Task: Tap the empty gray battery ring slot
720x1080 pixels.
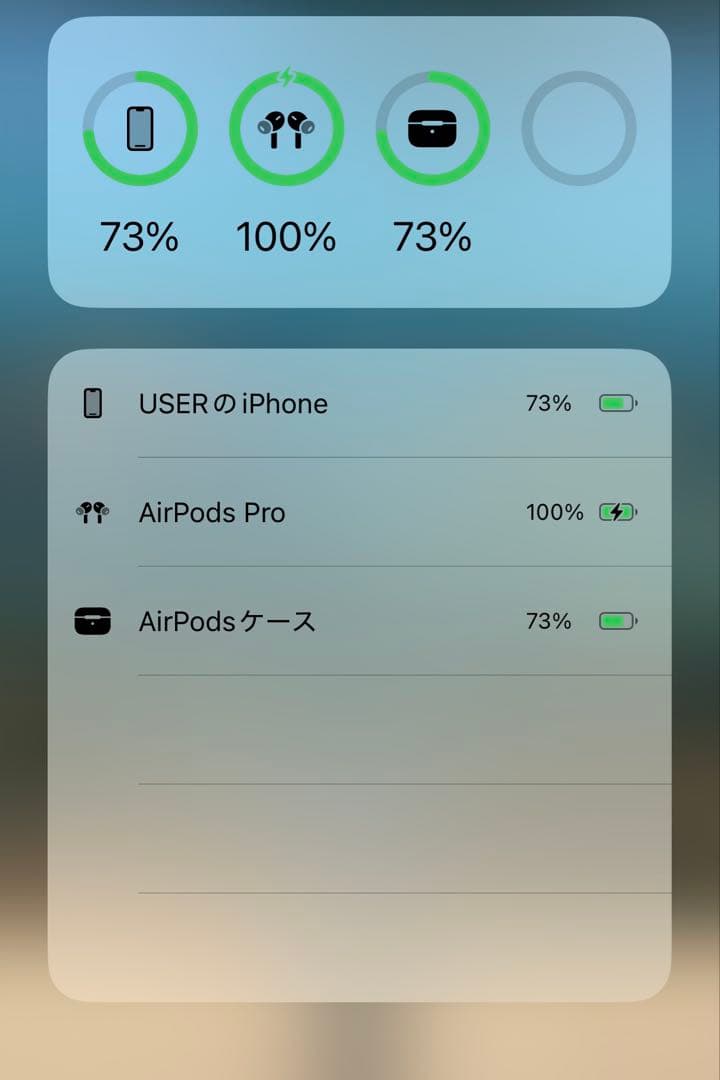Action: click(579, 128)
